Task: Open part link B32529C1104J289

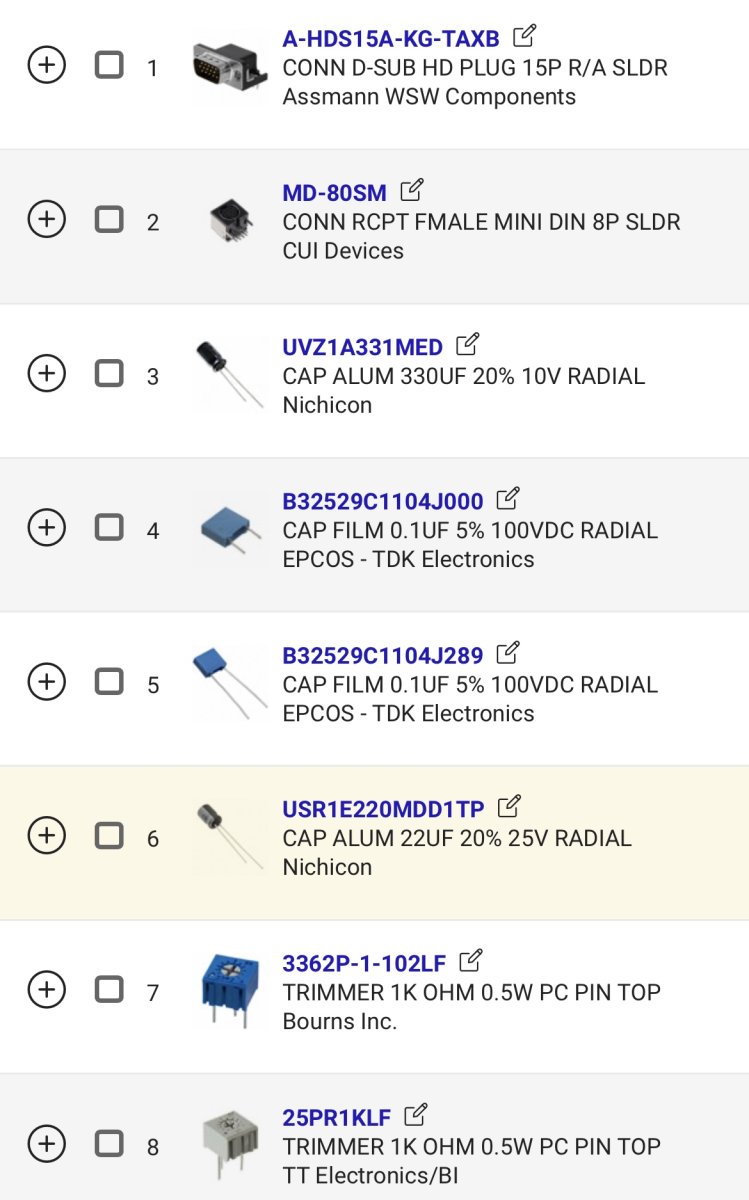Action: tap(382, 656)
